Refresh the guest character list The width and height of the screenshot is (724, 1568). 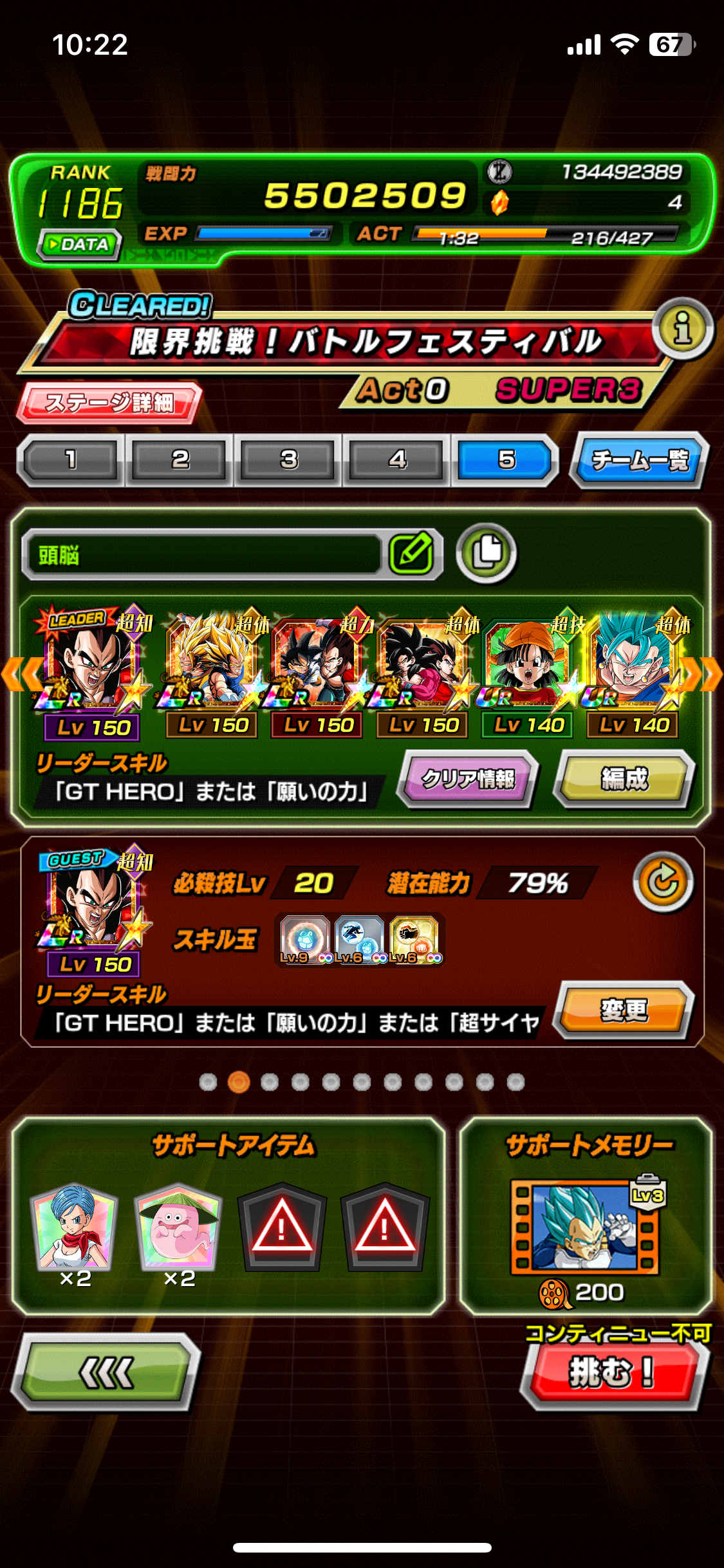663,882
